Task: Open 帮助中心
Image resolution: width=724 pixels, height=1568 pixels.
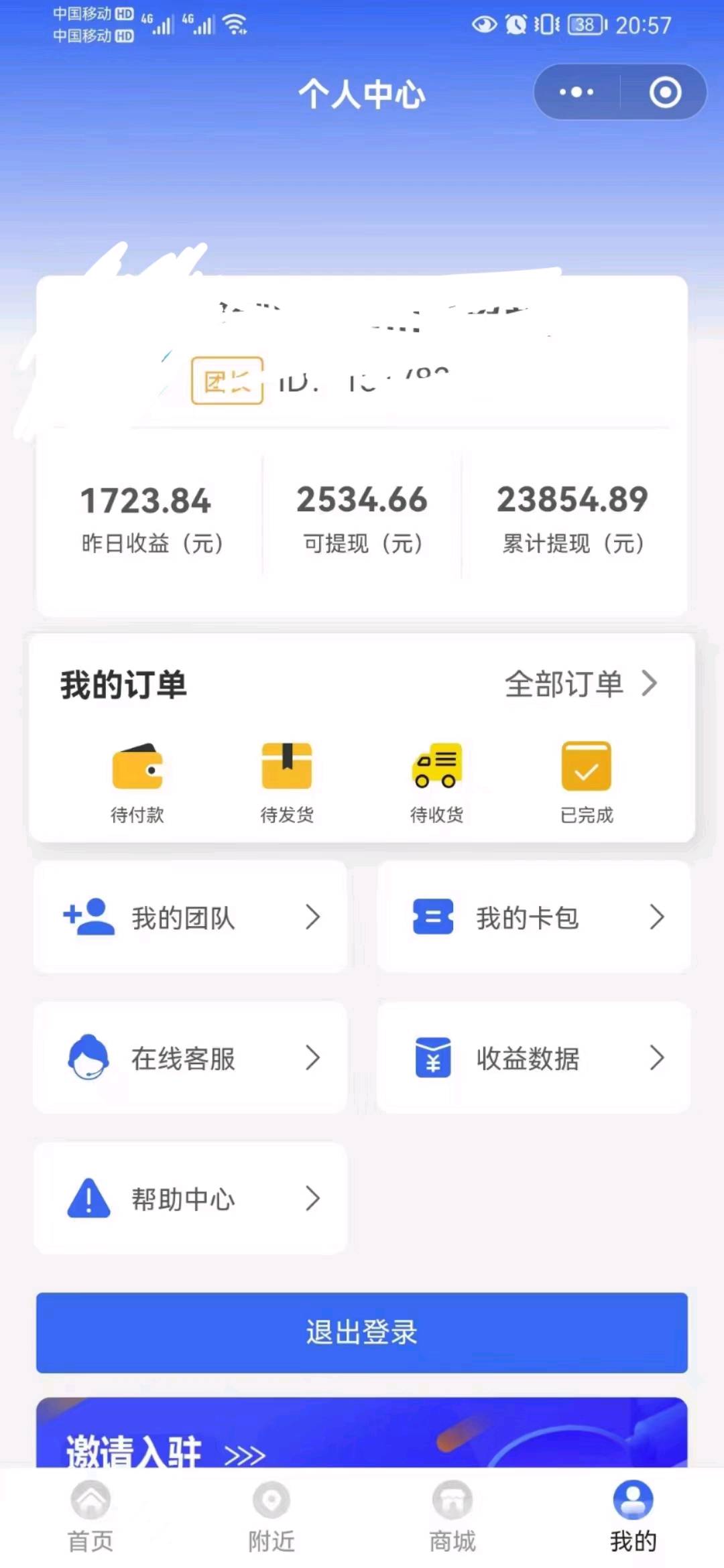Action: tap(190, 1198)
